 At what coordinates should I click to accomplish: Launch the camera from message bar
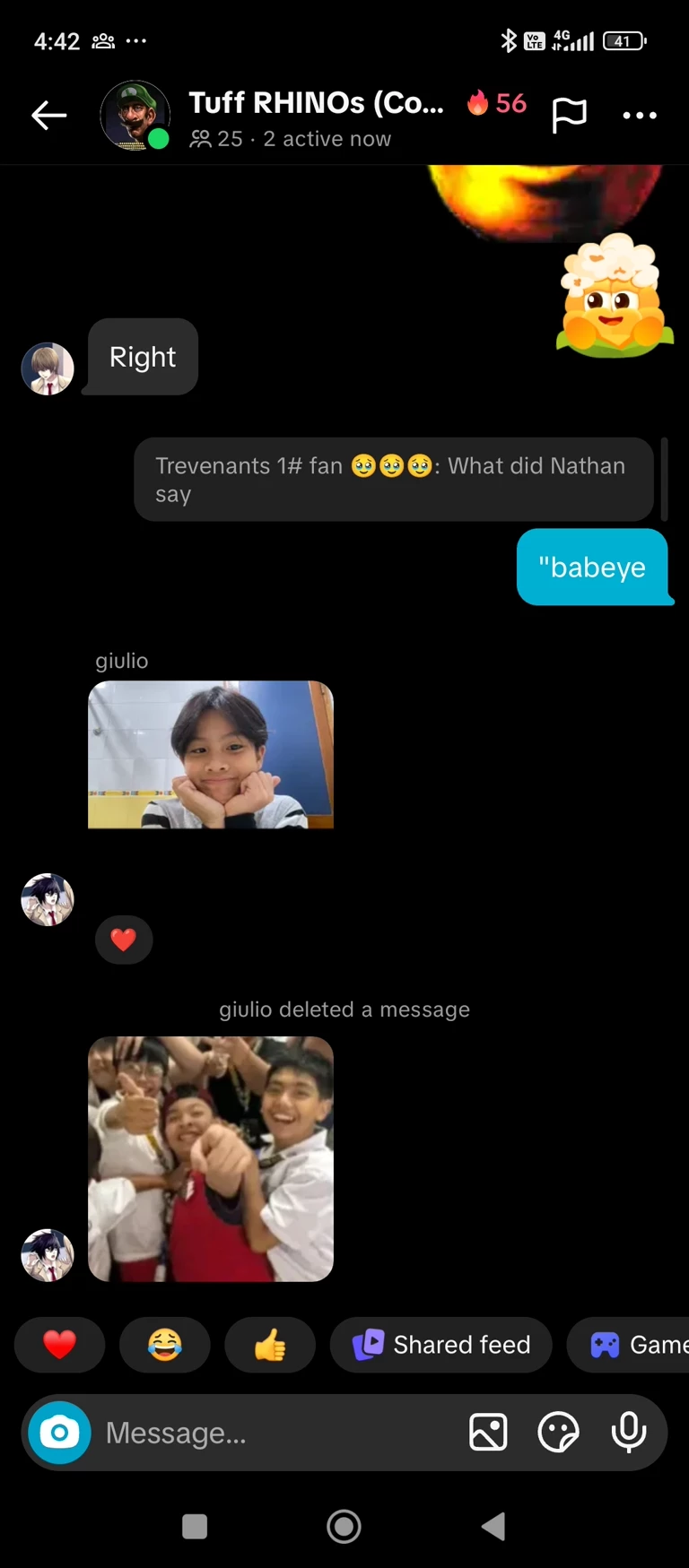(x=60, y=1433)
